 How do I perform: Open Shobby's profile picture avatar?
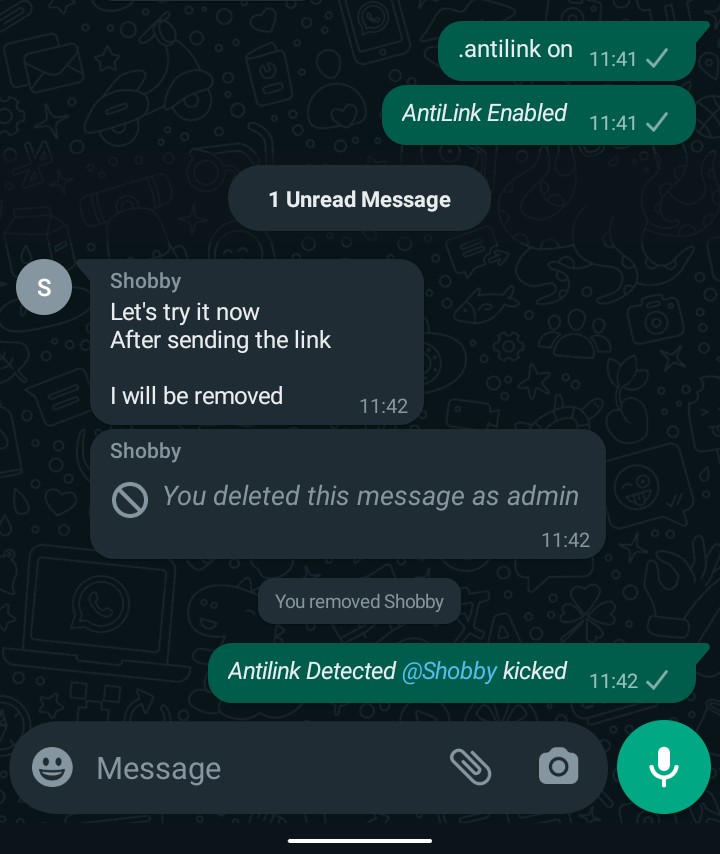tap(44, 287)
